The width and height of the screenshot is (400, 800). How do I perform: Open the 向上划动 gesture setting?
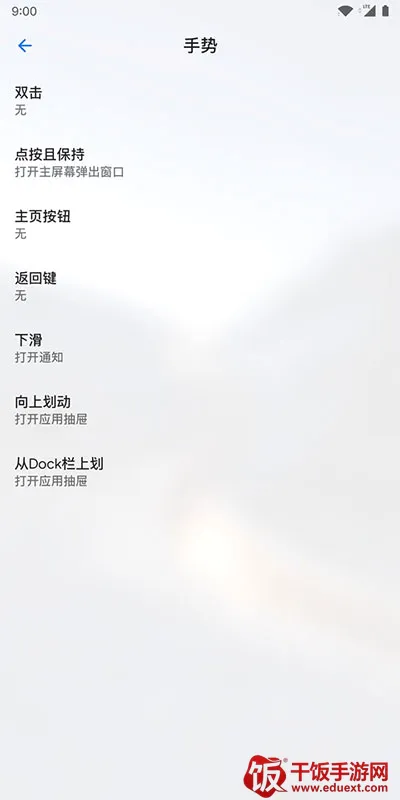[200, 410]
